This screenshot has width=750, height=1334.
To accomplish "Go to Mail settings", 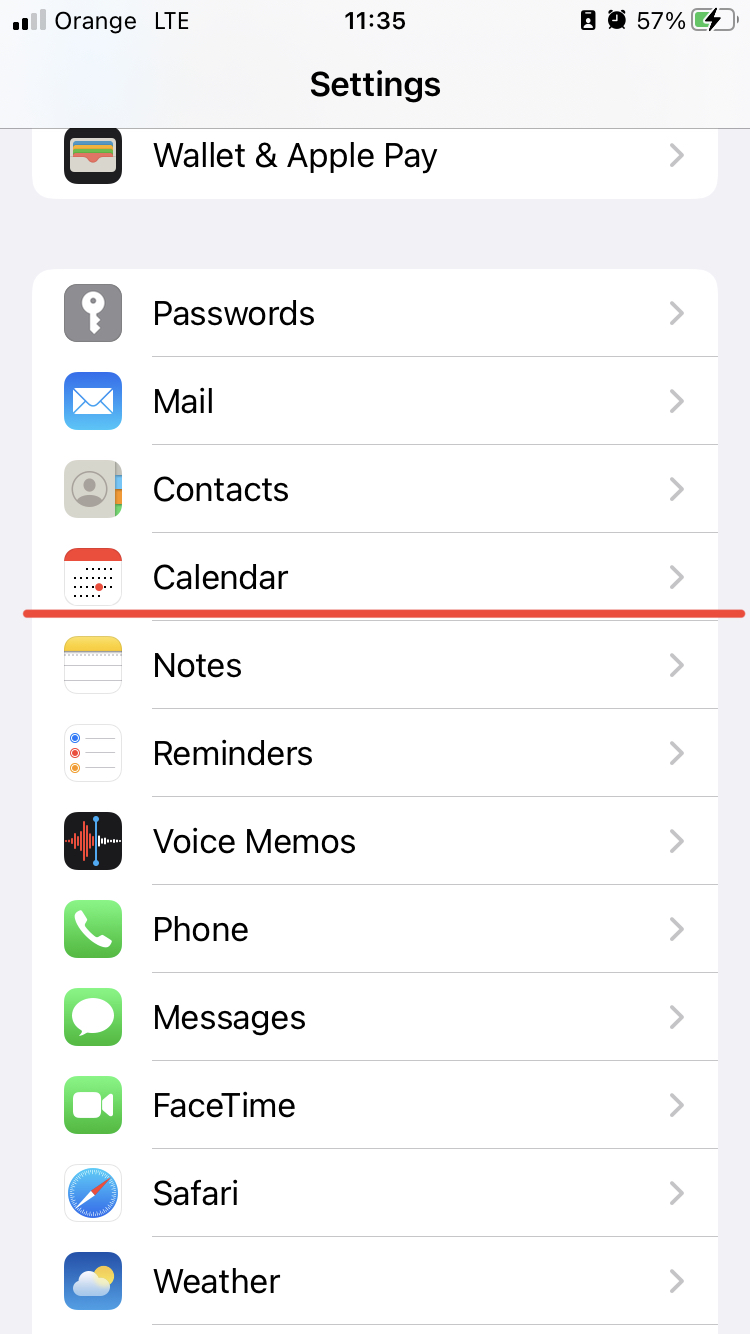I will tap(375, 402).
